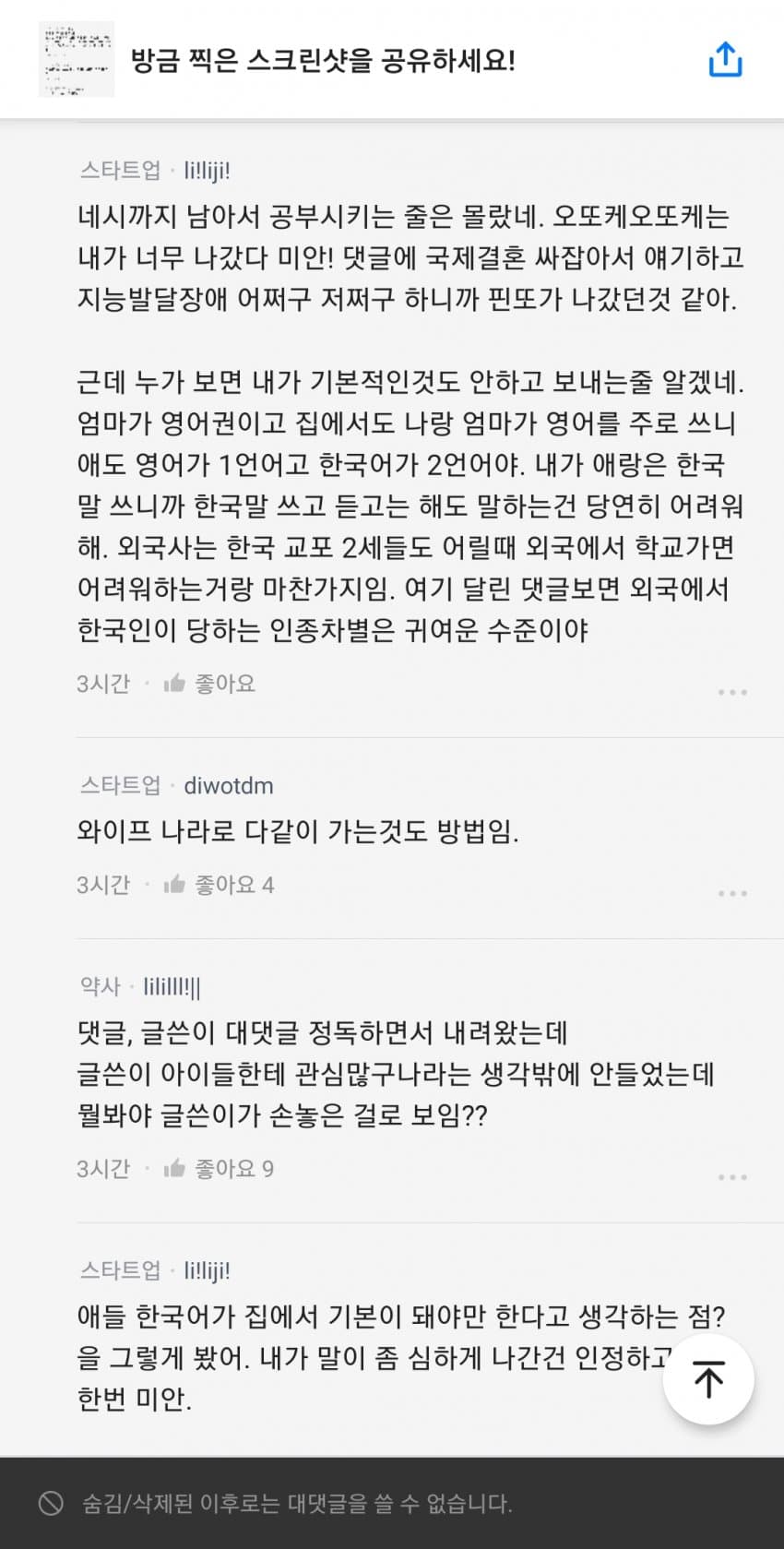
Task: Open the screenshot thumbnail preview
Action: coord(77,60)
